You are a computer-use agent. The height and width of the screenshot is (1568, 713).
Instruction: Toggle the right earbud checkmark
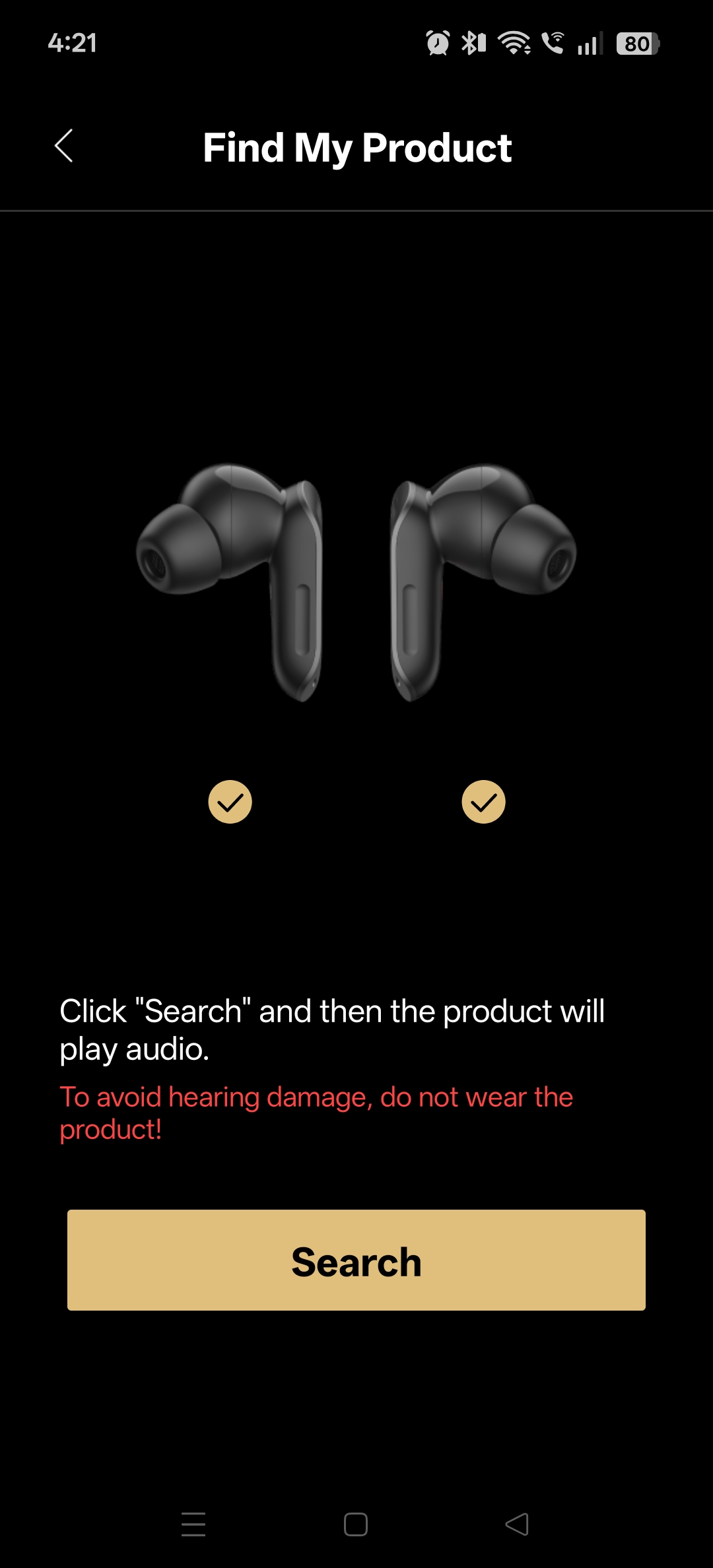[483, 802]
